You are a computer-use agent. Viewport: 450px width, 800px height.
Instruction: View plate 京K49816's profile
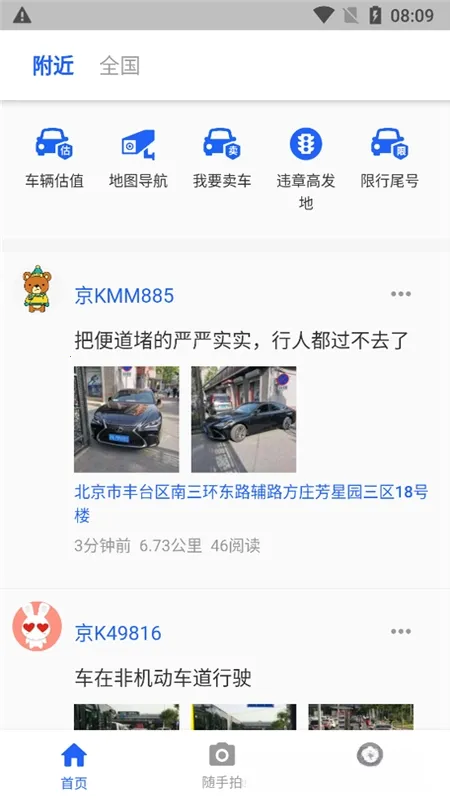click(118, 633)
